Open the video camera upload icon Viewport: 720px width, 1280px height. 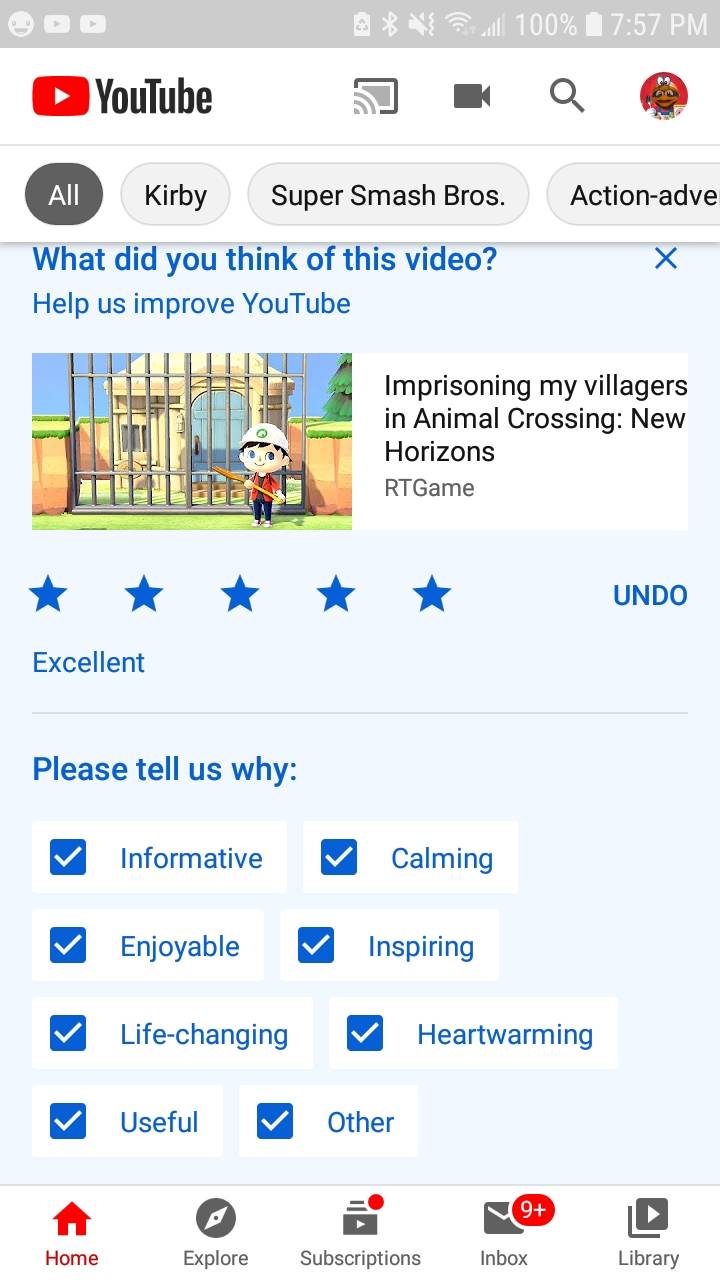point(472,97)
